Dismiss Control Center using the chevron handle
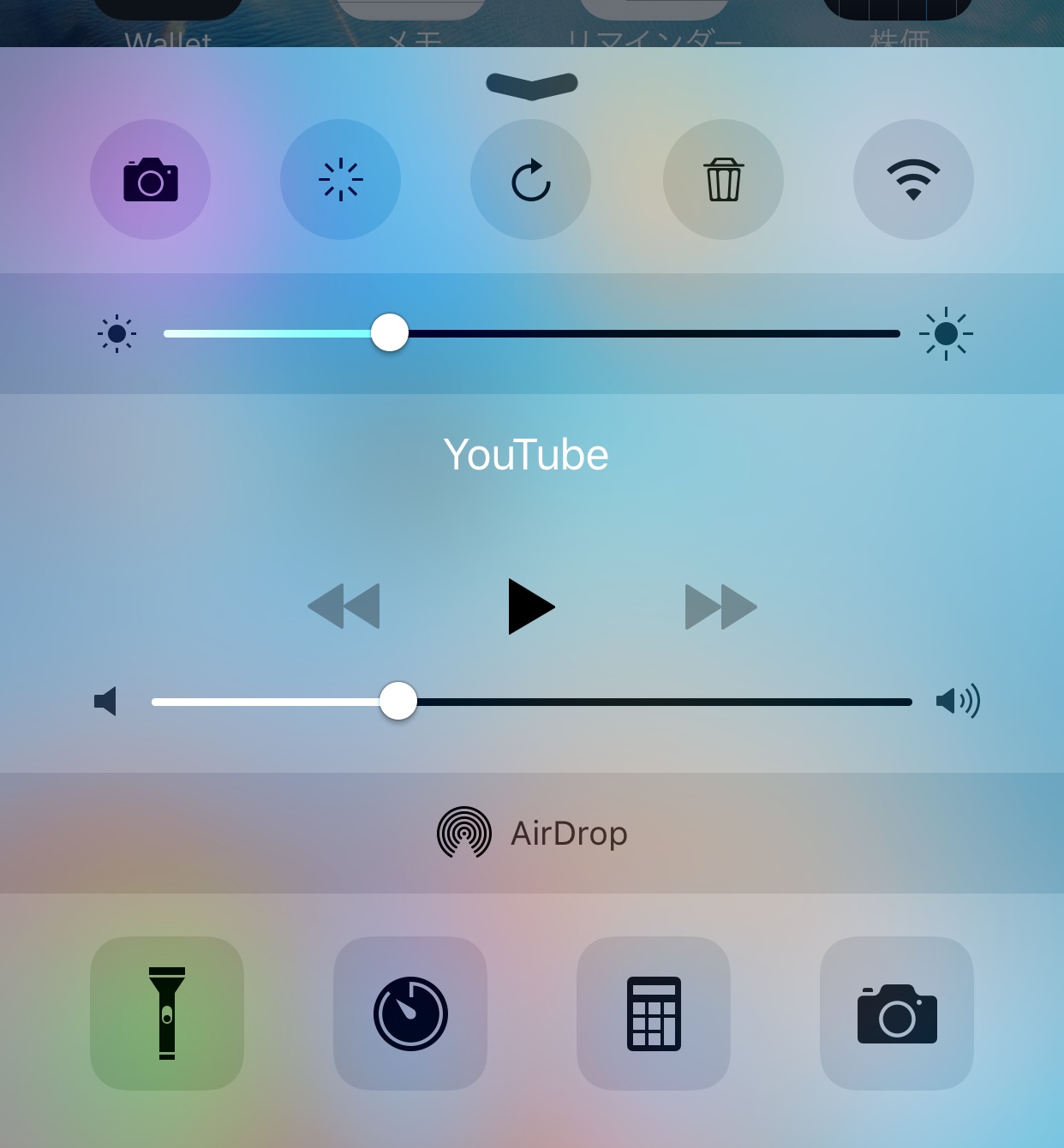The image size is (1064, 1148). [532, 85]
